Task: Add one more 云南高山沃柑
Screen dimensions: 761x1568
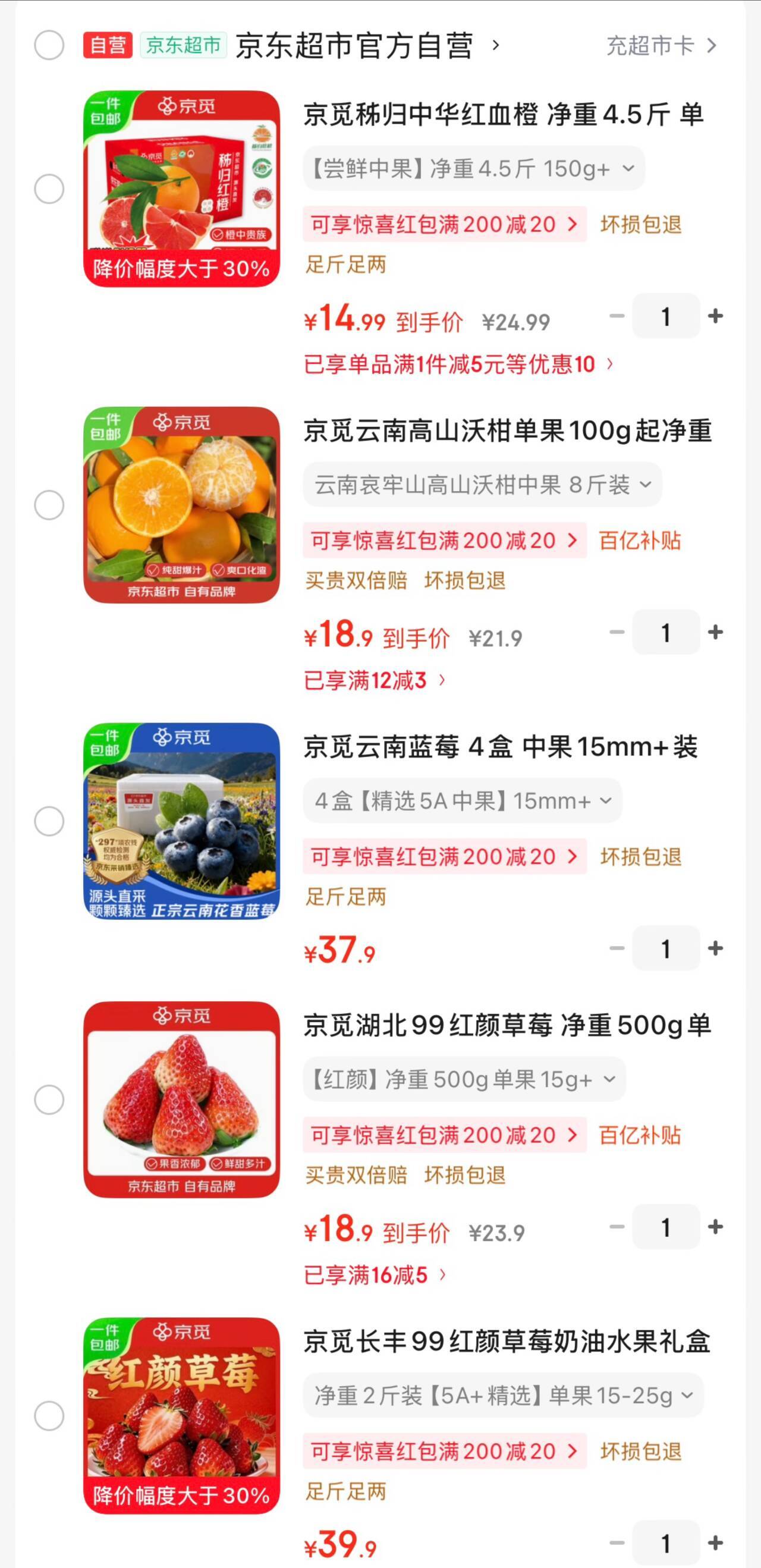Action: 716,633
